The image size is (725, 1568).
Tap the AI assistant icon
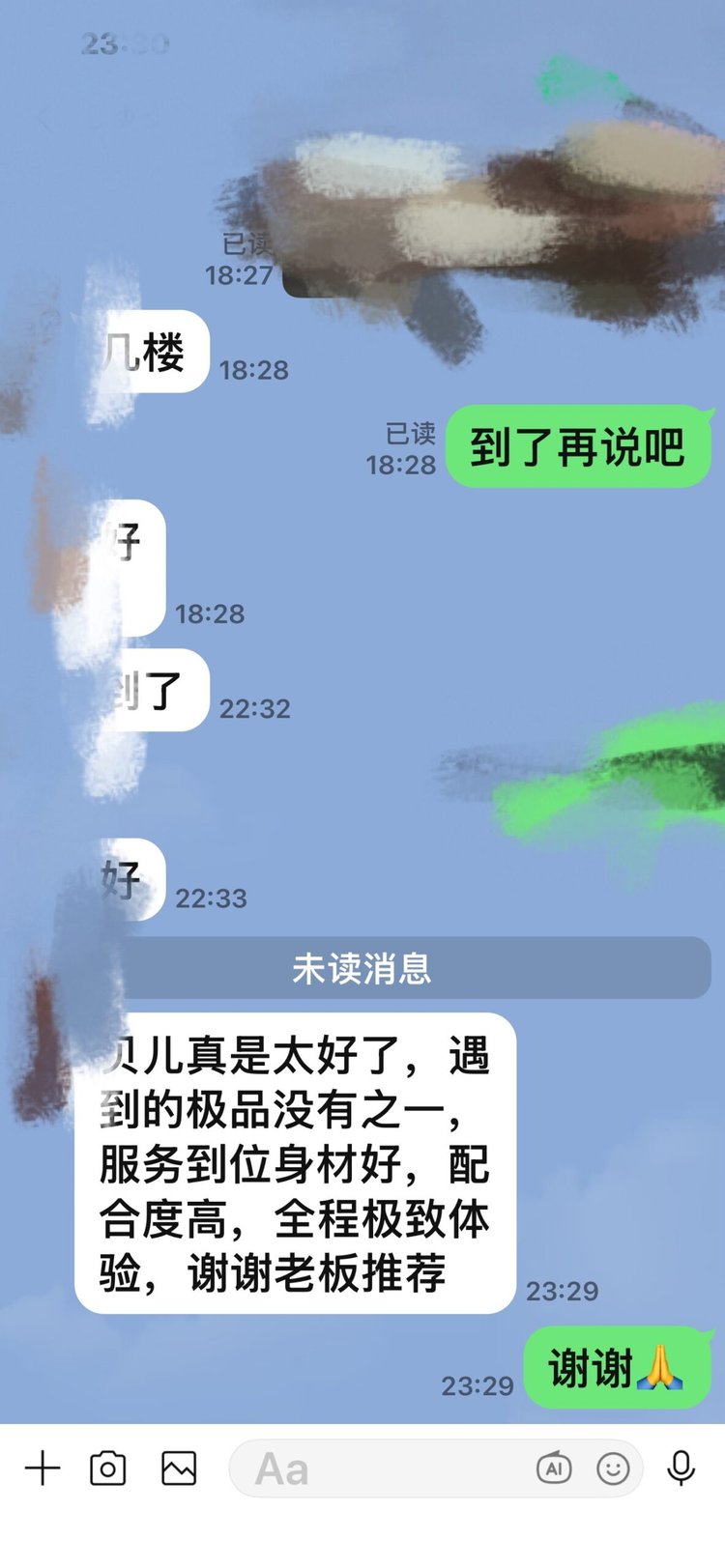coord(554,1469)
